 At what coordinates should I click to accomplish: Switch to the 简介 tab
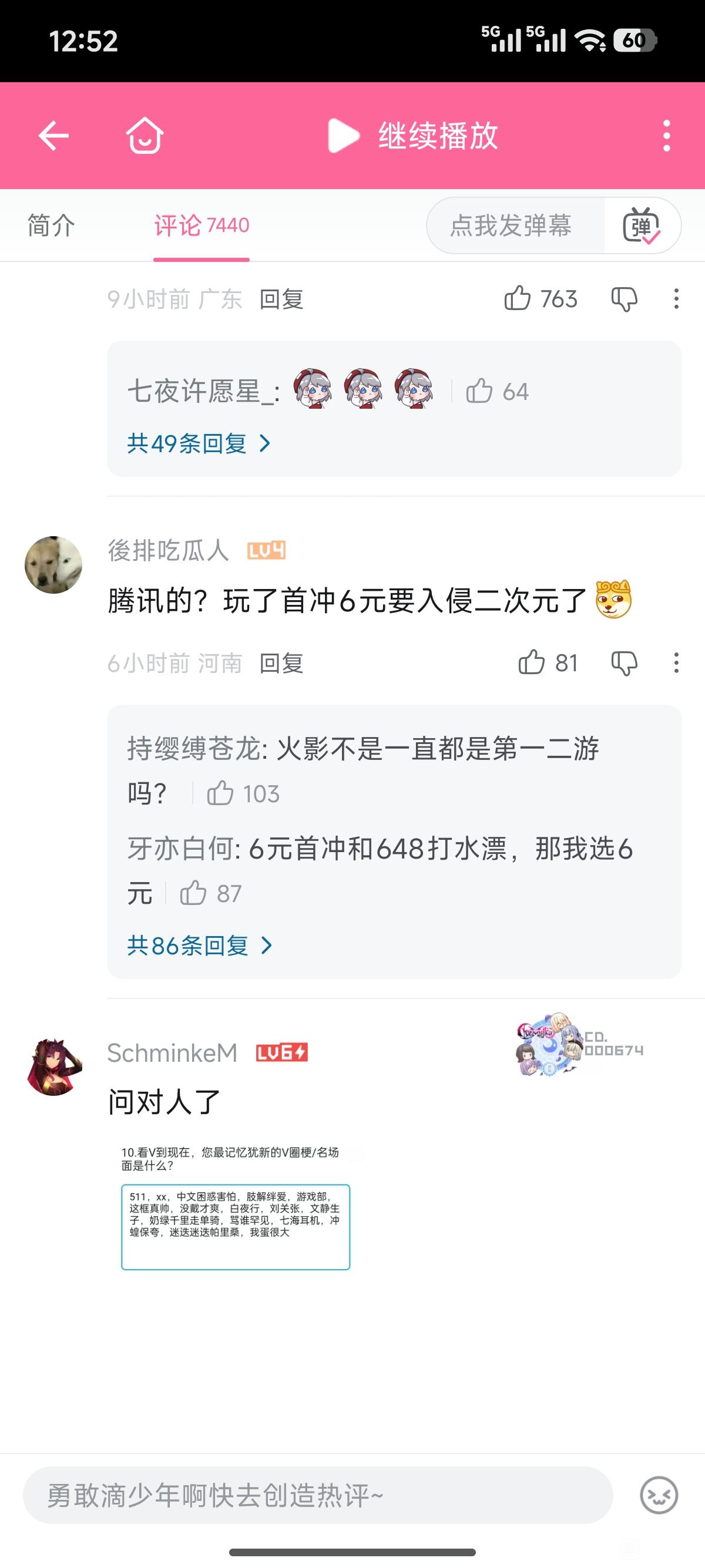pyautogui.click(x=51, y=226)
